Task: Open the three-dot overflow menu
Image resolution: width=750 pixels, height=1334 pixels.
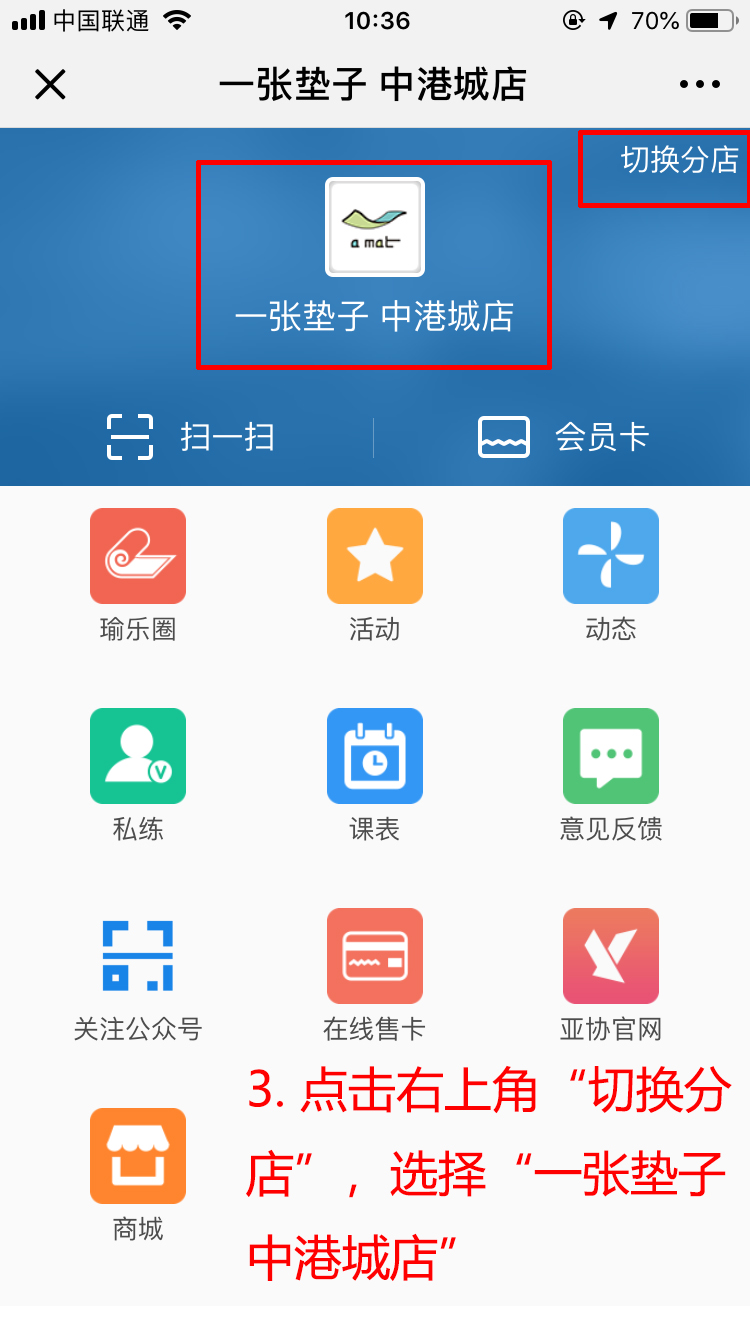Action: coord(700,85)
